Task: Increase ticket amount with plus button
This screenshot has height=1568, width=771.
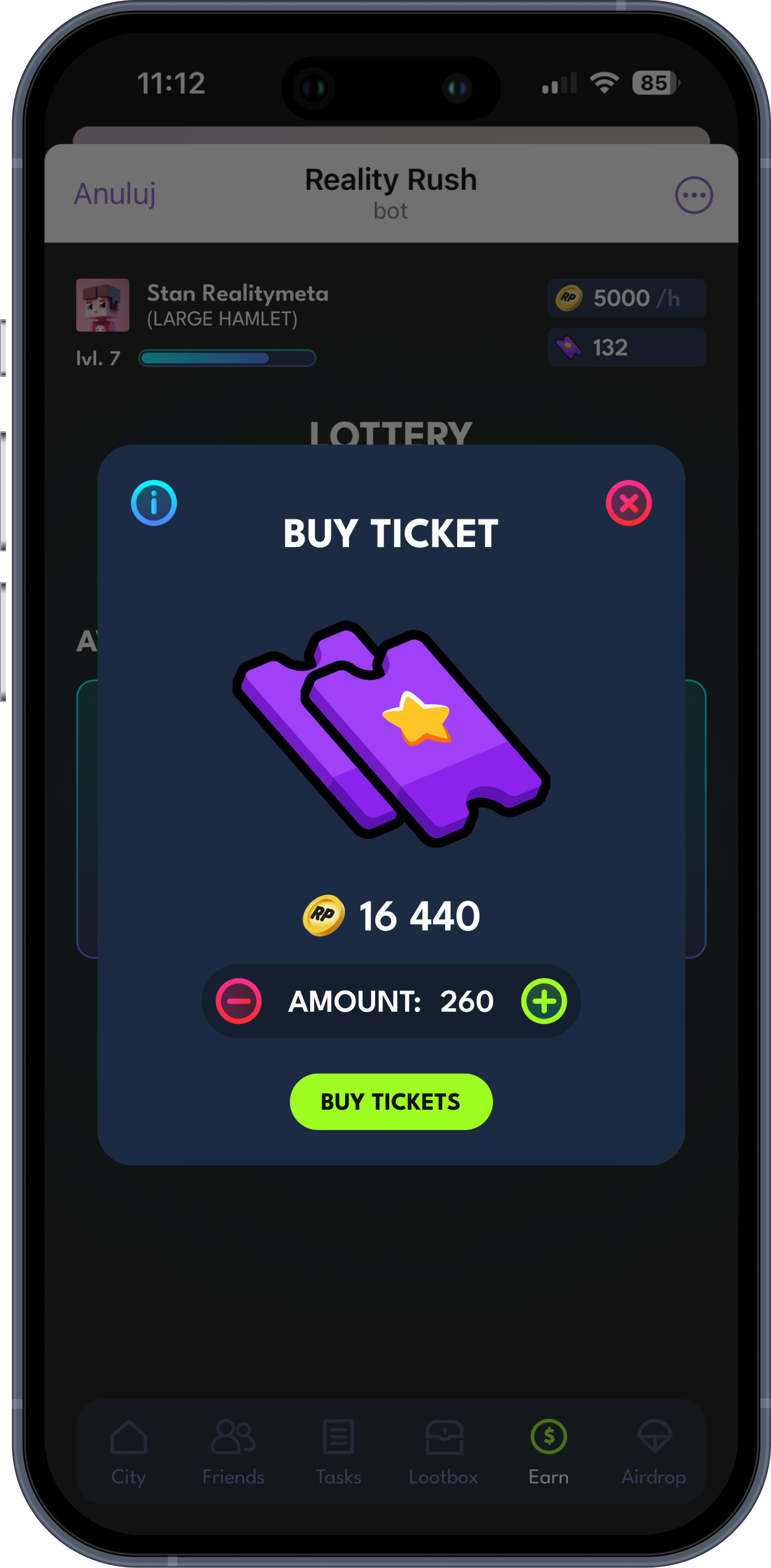Action: (544, 1001)
